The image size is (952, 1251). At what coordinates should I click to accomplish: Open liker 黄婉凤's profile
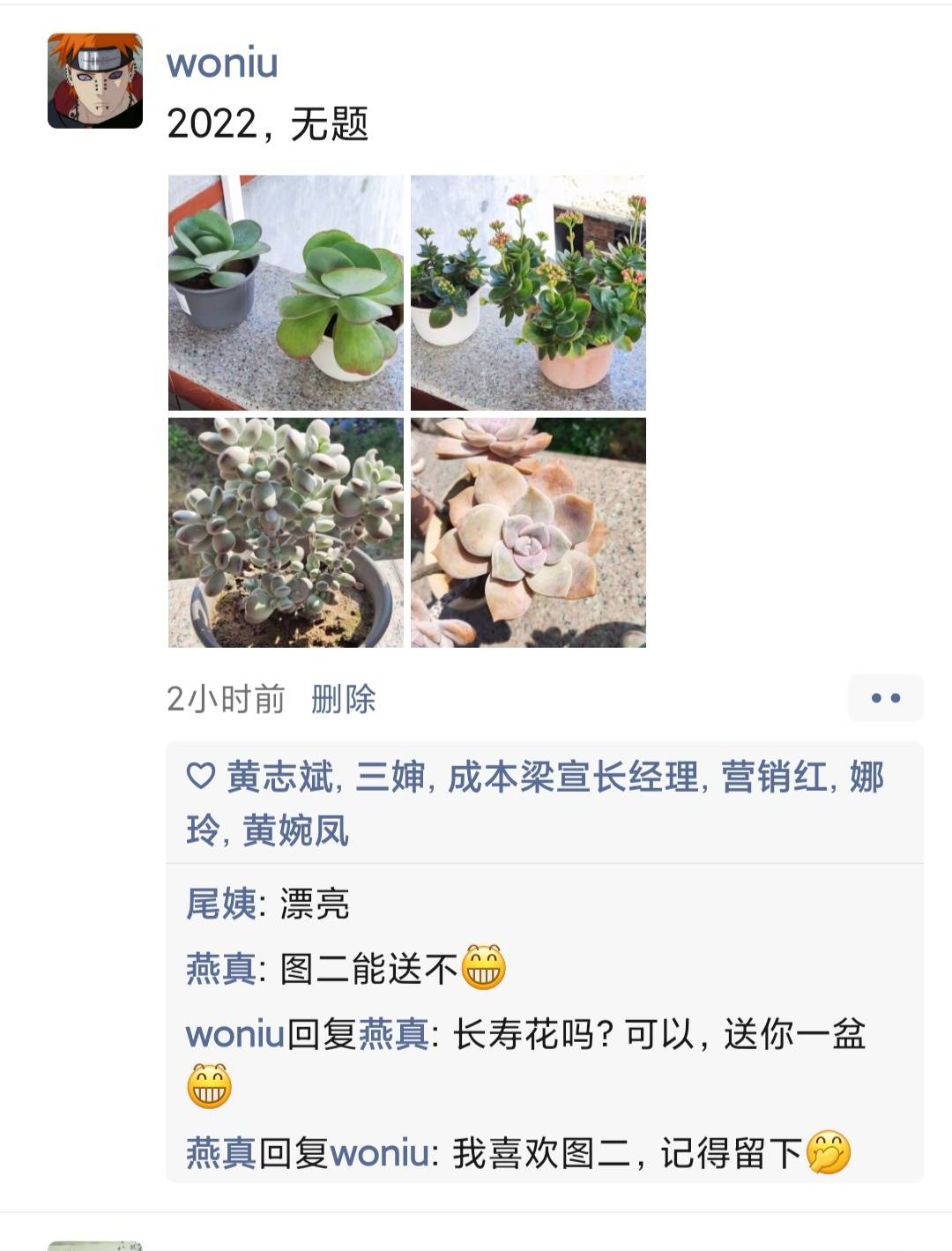click(296, 830)
